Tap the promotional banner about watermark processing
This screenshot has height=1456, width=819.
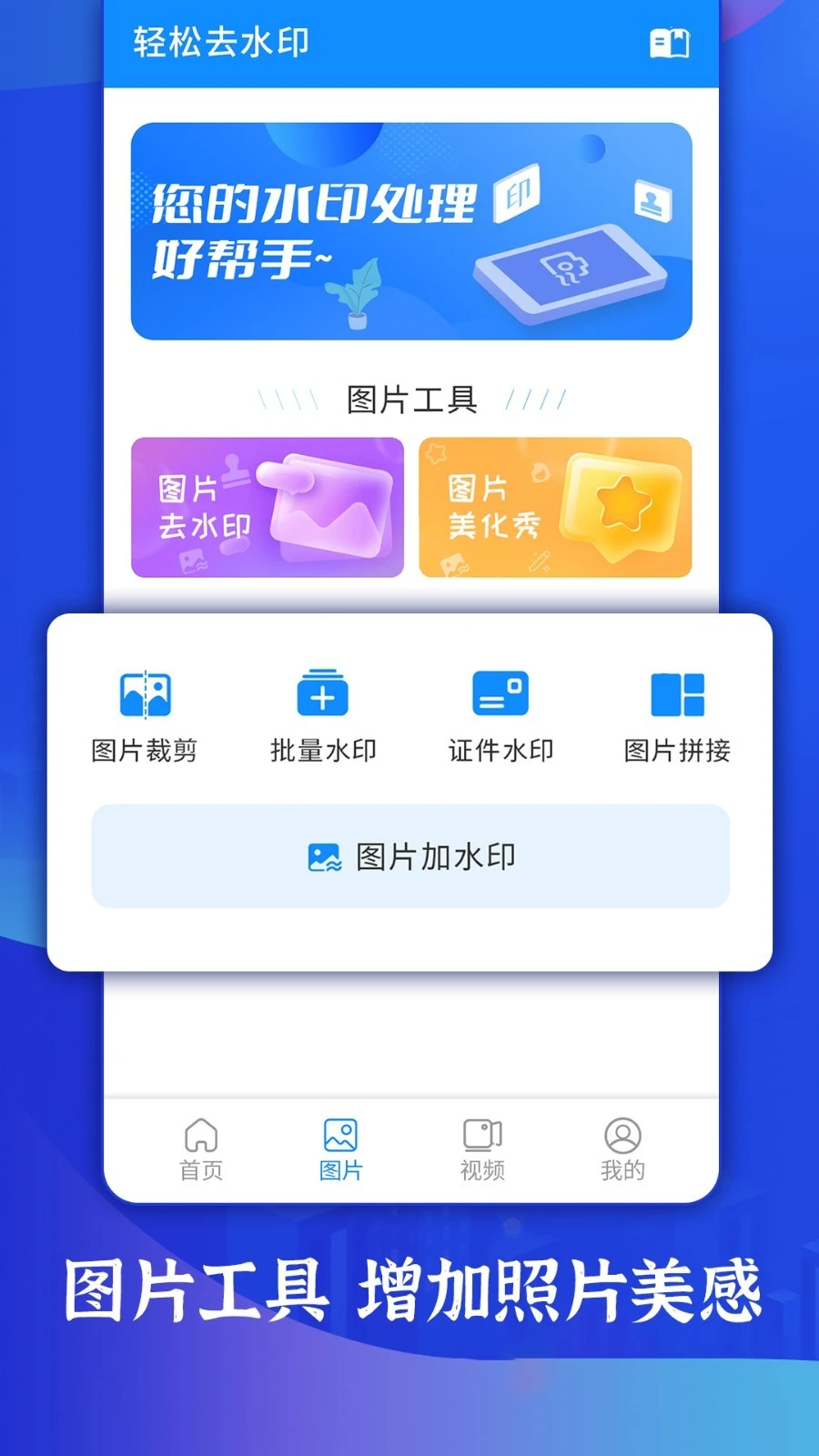(x=409, y=230)
